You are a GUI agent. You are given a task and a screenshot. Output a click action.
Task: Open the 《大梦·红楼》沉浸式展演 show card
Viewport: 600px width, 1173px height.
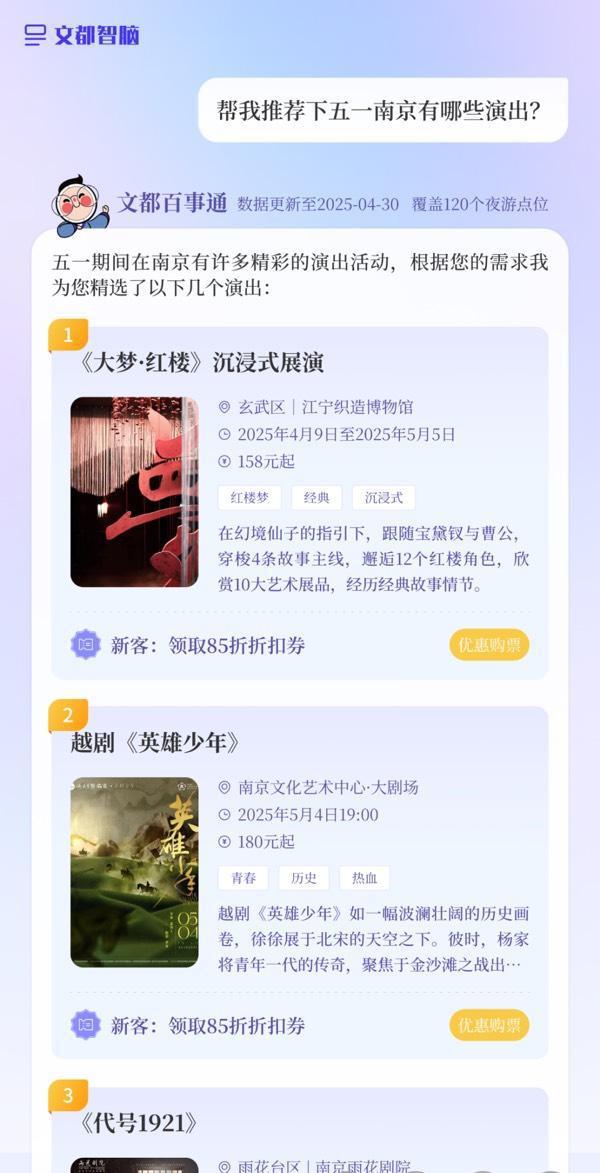tap(201, 362)
